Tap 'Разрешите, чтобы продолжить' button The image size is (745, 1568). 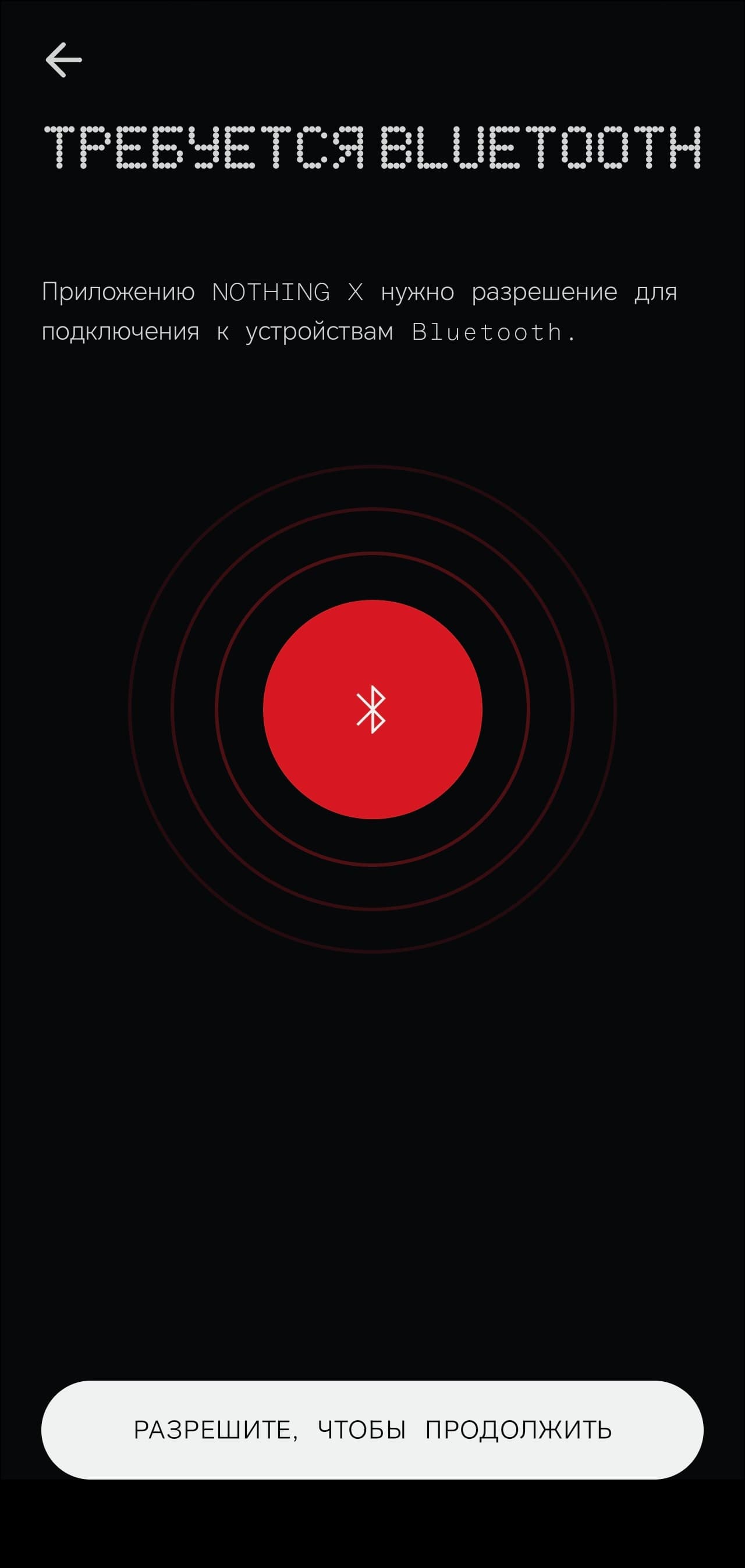pyautogui.click(x=372, y=1429)
